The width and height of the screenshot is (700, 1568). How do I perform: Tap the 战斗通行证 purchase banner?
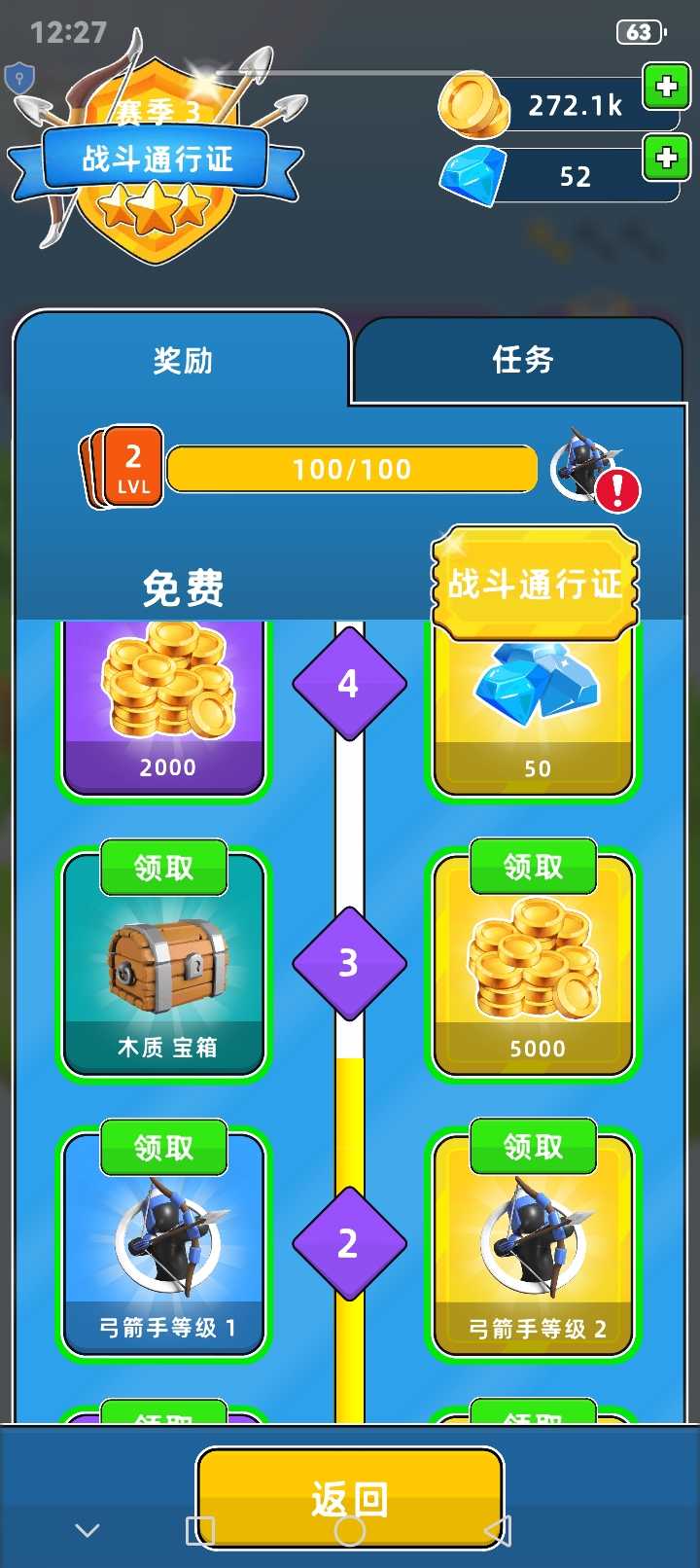coord(535,584)
